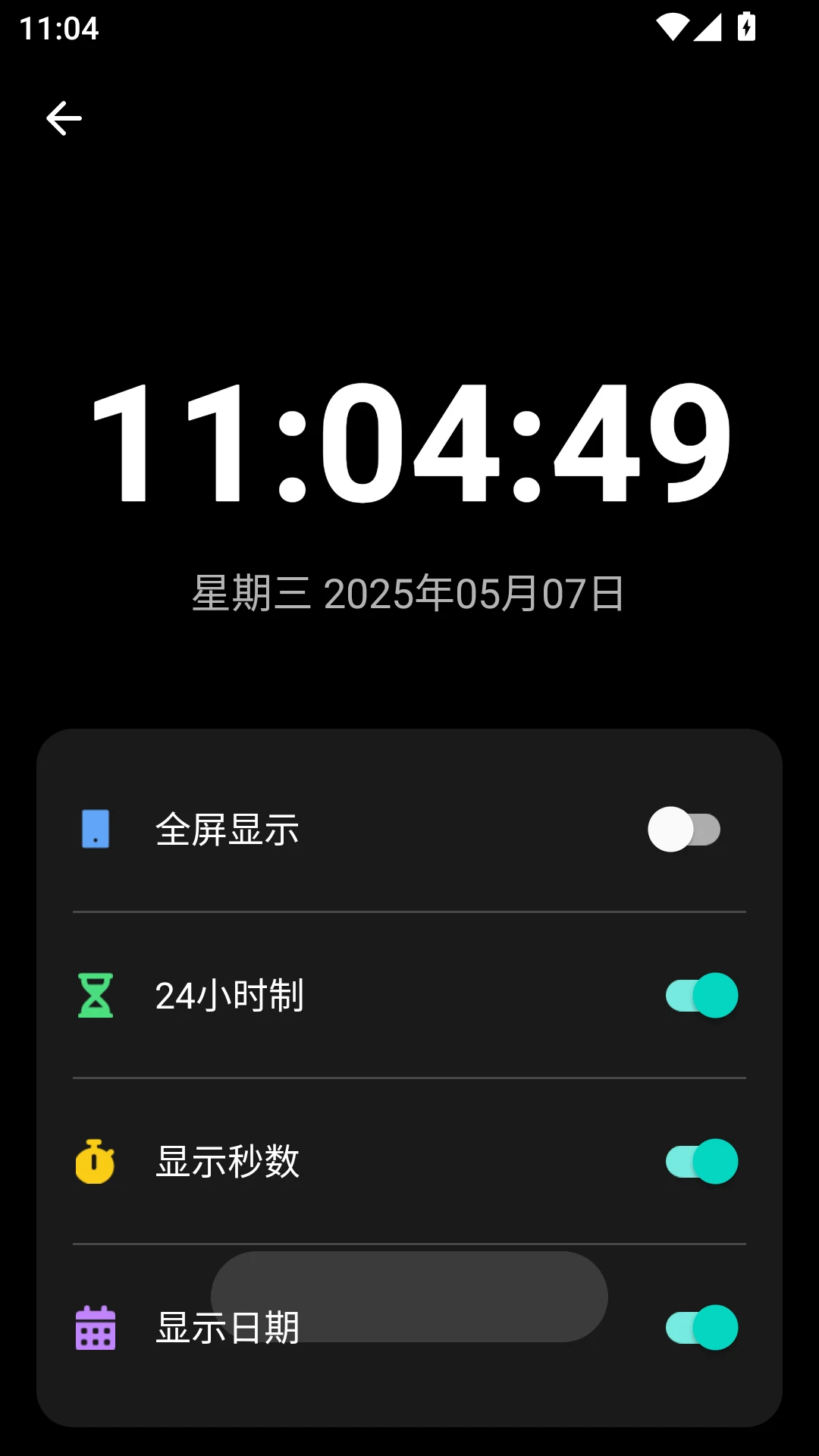Click the back arrow at top left
The width and height of the screenshot is (819, 1456).
(x=64, y=118)
